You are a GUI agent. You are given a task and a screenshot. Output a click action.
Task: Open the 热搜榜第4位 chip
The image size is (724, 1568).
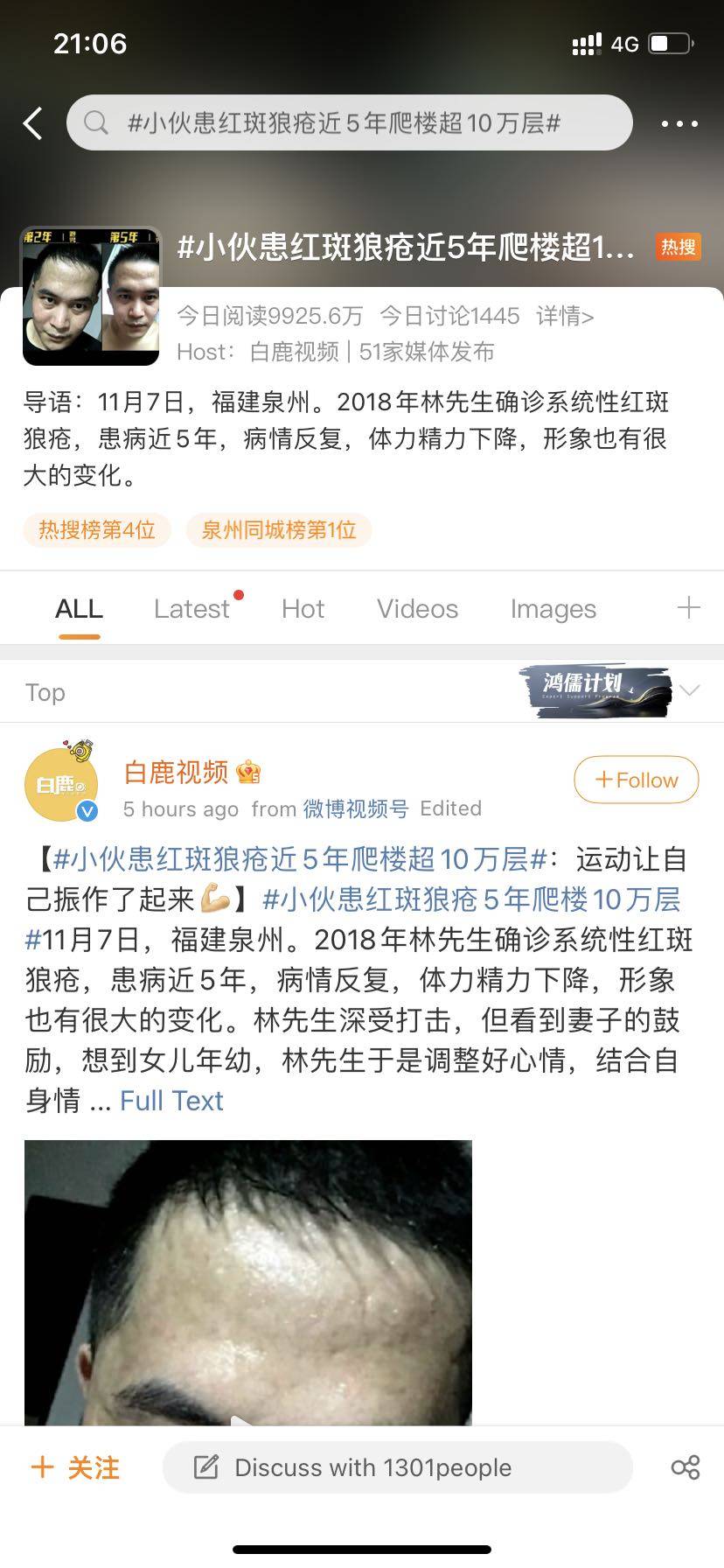[96, 529]
